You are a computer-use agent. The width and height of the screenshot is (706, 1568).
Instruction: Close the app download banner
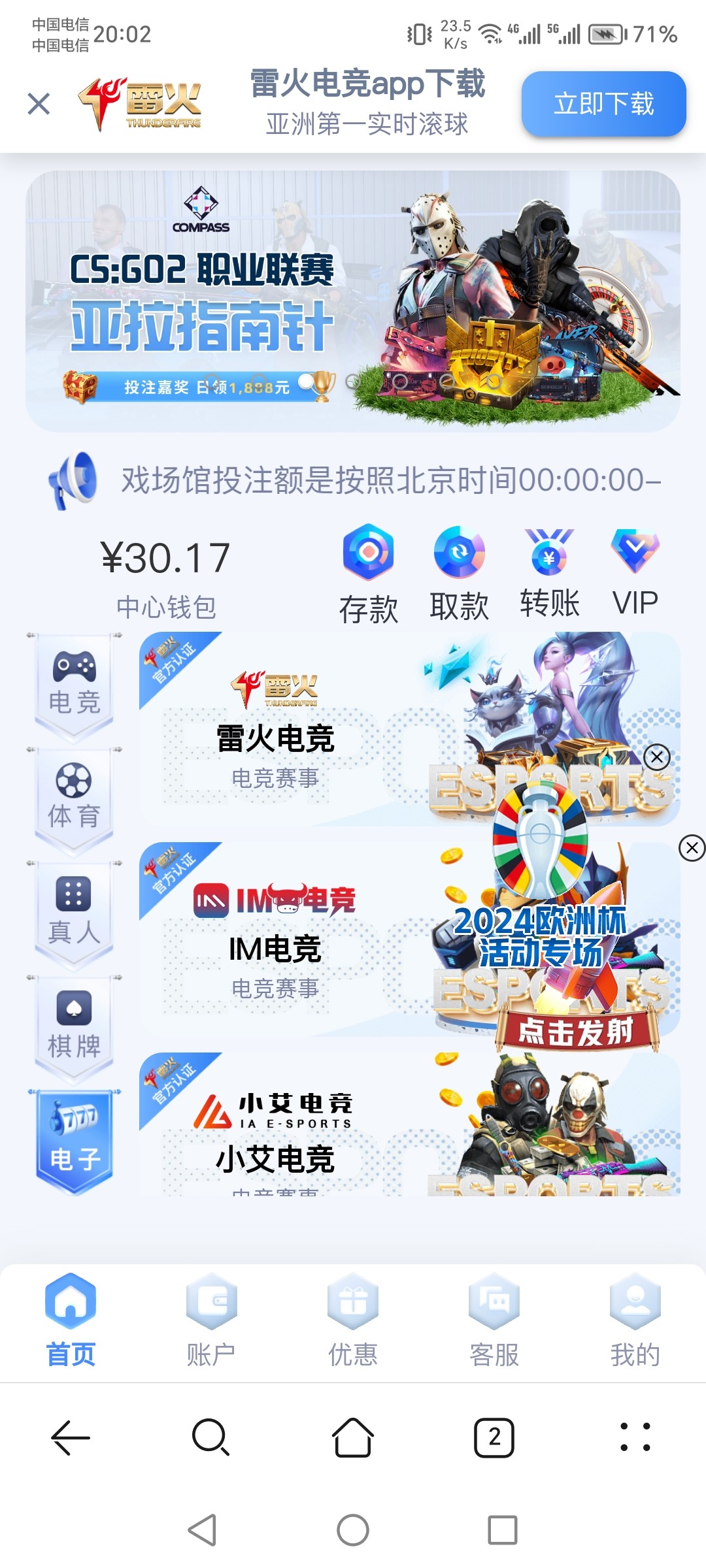click(x=39, y=103)
